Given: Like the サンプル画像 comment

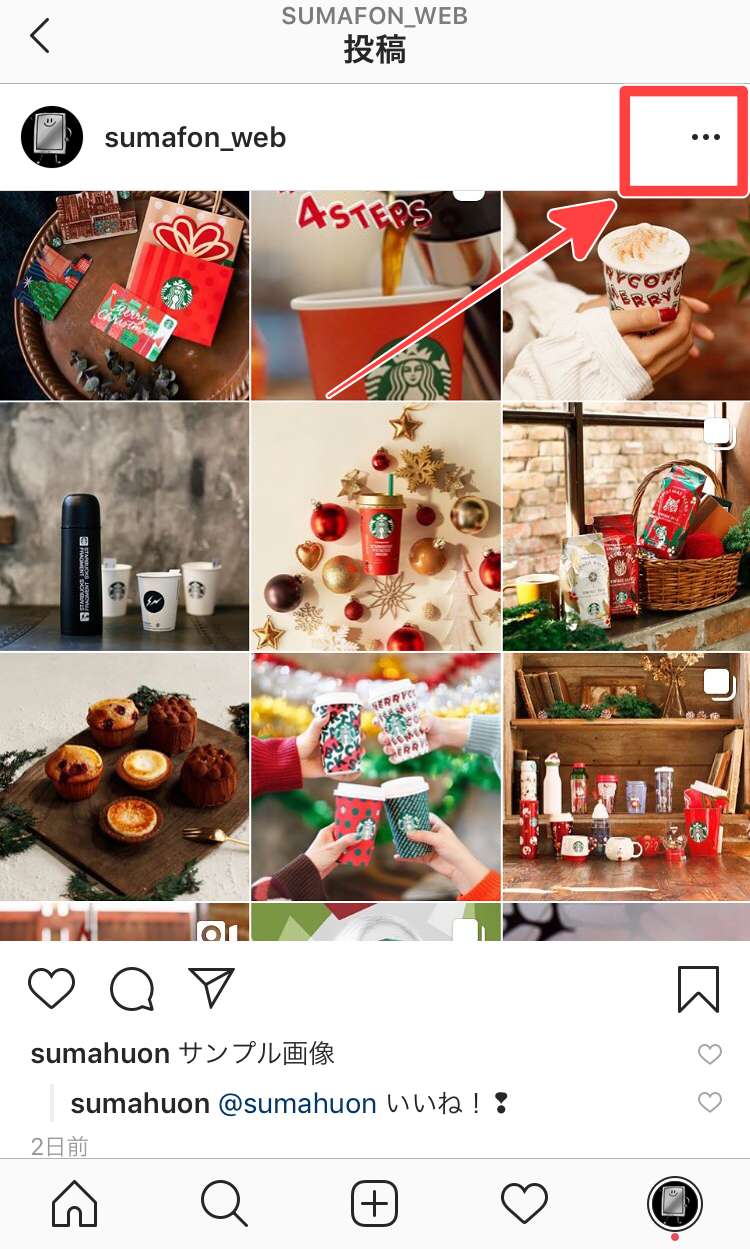Looking at the screenshot, I should [709, 1054].
